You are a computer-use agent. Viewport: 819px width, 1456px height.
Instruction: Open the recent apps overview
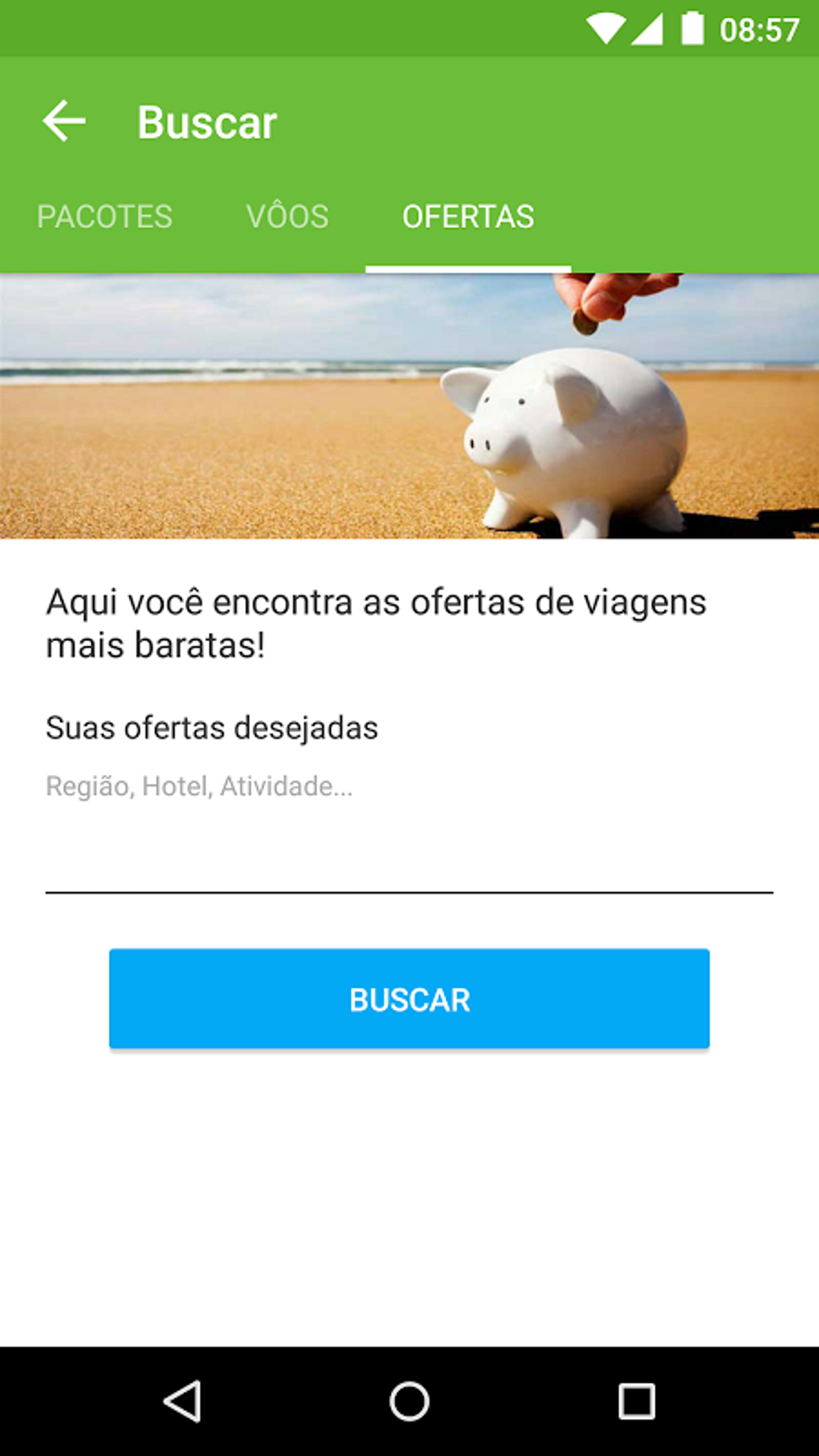[637, 1401]
